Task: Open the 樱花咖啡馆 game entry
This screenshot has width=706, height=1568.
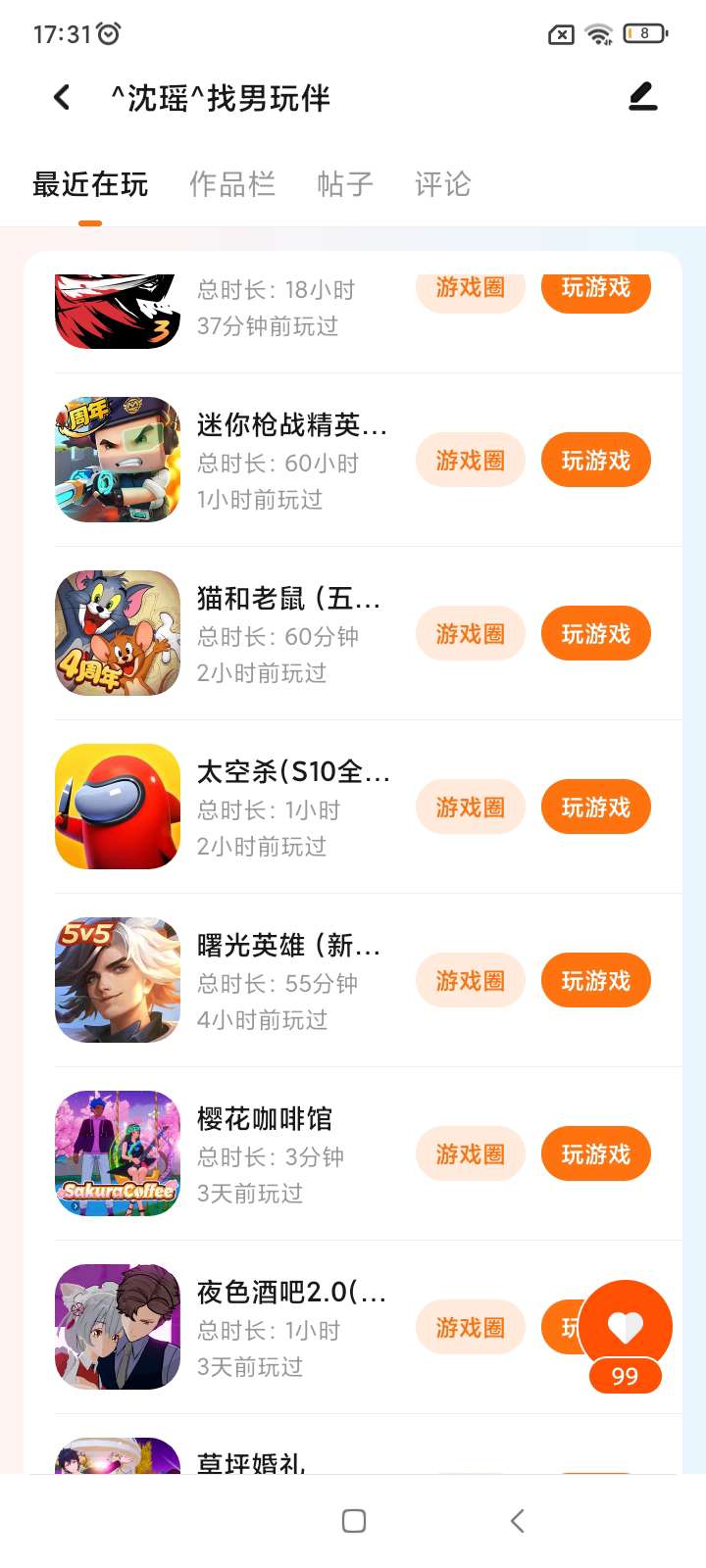Action: (265, 1119)
